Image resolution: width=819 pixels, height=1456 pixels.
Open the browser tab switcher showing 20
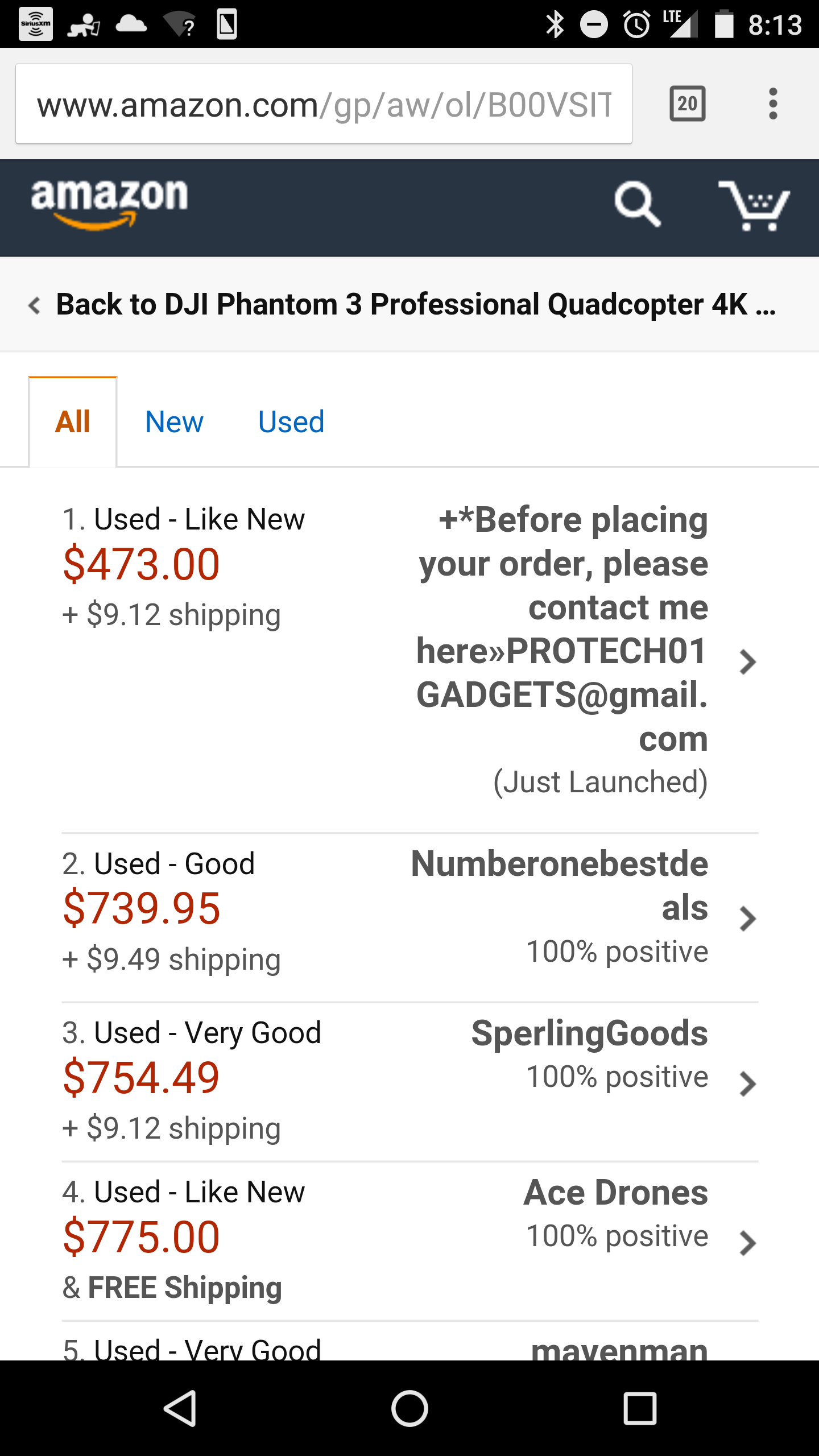(x=688, y=104)
